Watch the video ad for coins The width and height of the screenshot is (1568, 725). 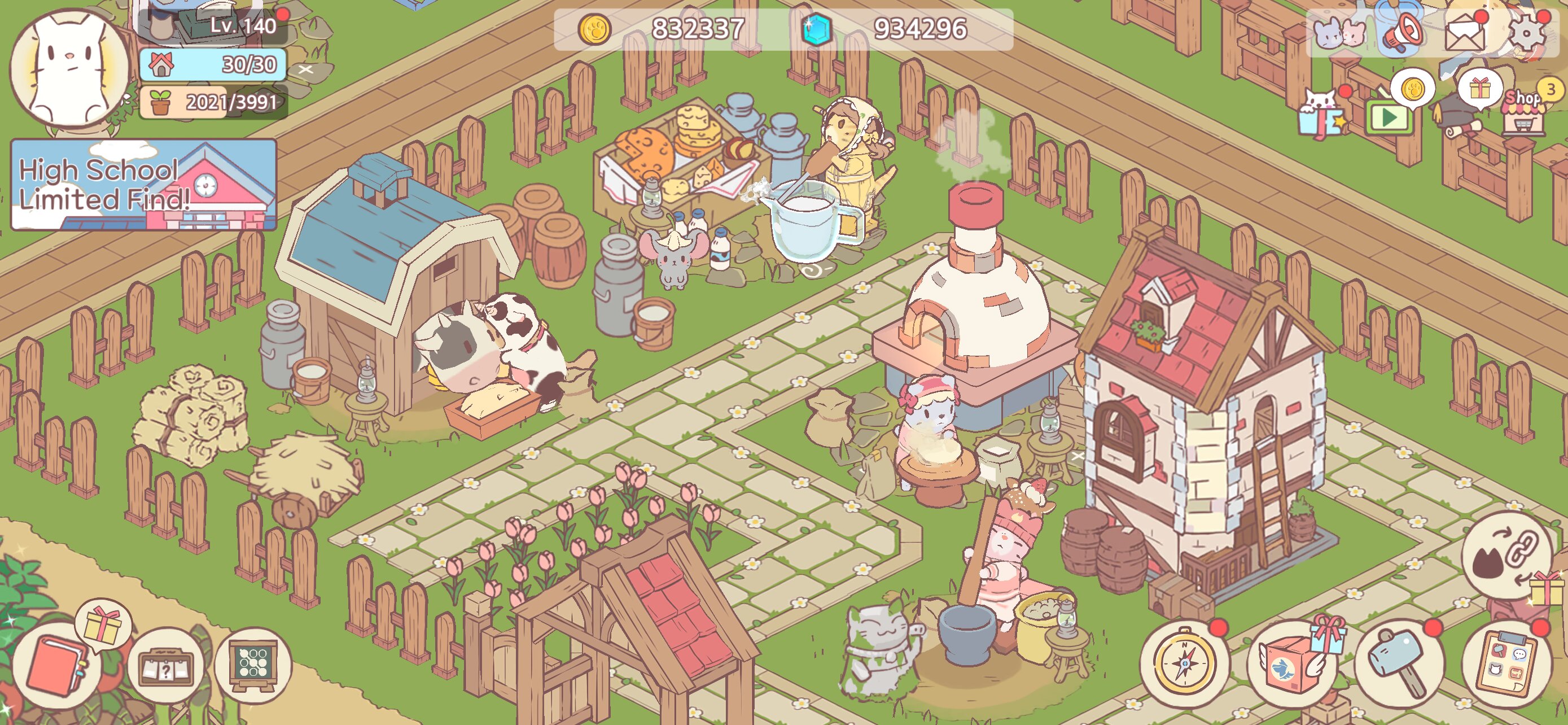click(1390, 116)
